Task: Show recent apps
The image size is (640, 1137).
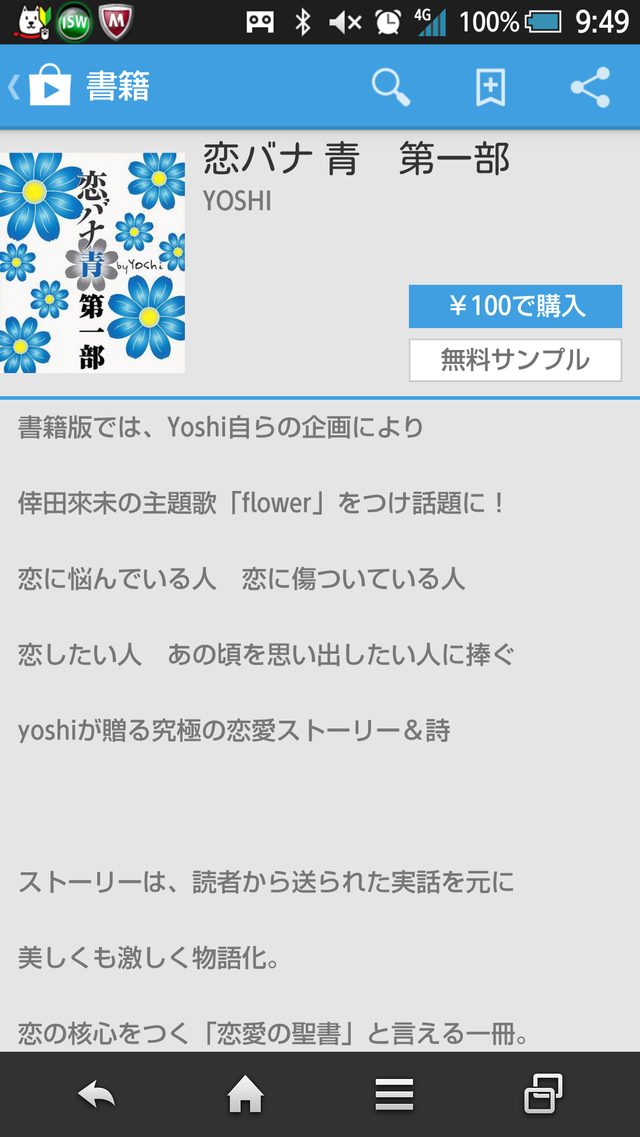Action: pos(543,1094)
